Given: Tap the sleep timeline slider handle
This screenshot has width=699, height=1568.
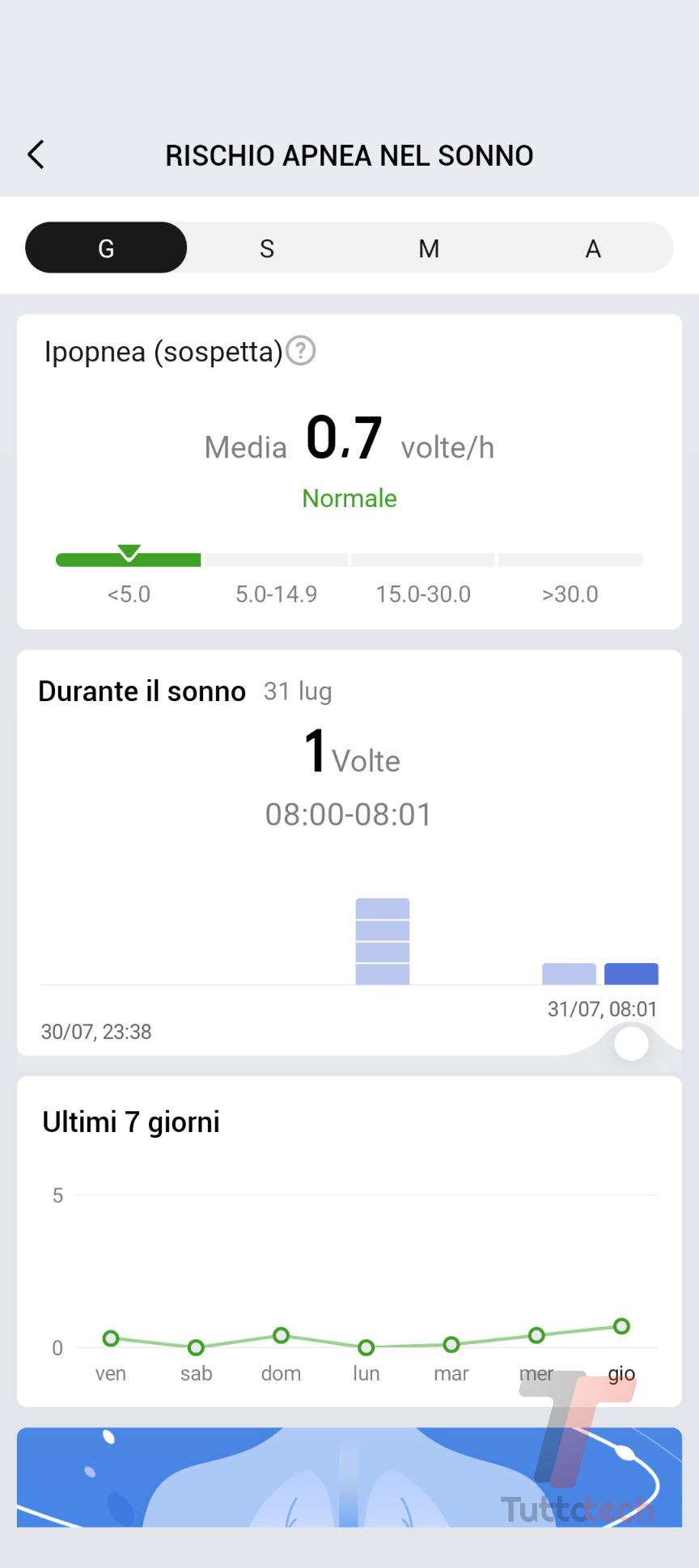Looking at the screenshot, I should (x=631, y=1043).
